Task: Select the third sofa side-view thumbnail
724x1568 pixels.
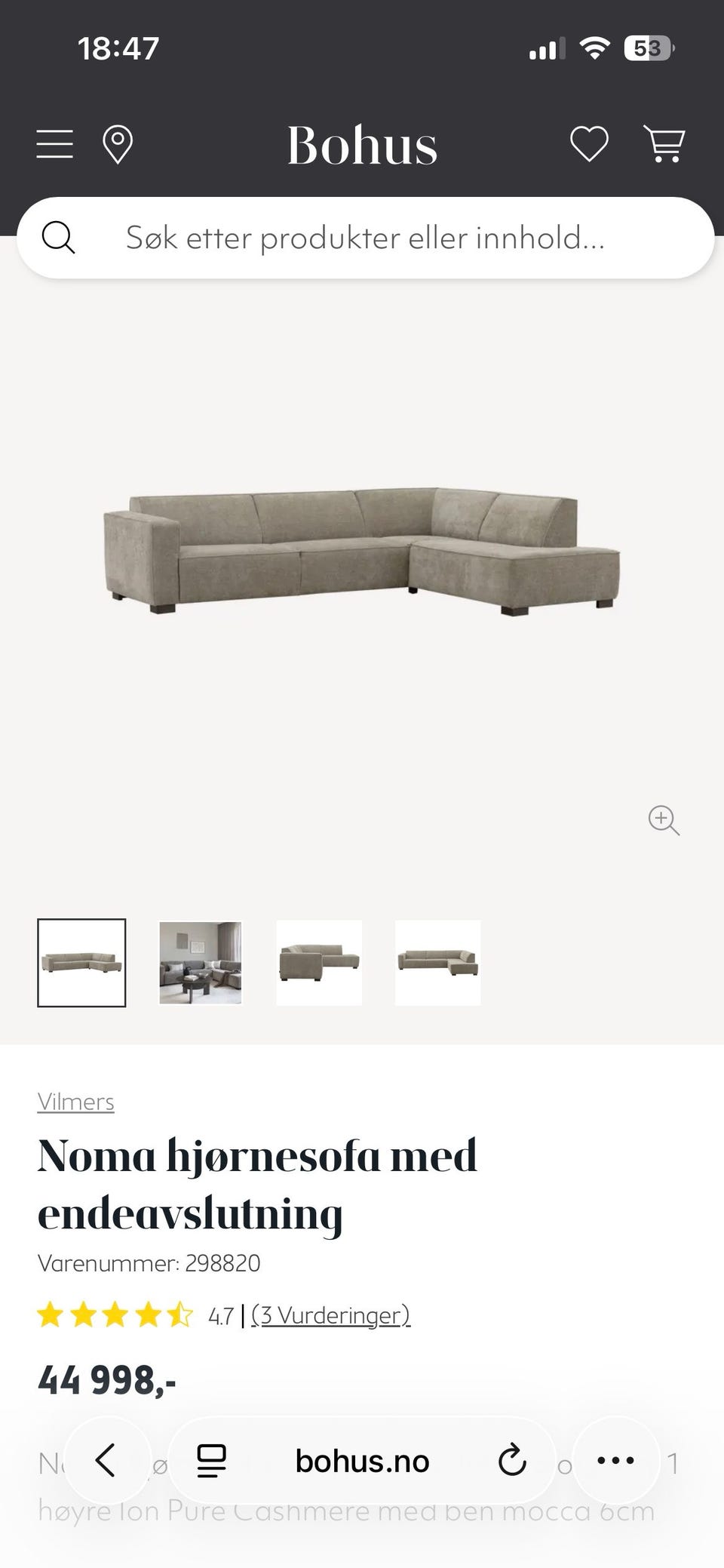Action: click(x=319, y=963)
